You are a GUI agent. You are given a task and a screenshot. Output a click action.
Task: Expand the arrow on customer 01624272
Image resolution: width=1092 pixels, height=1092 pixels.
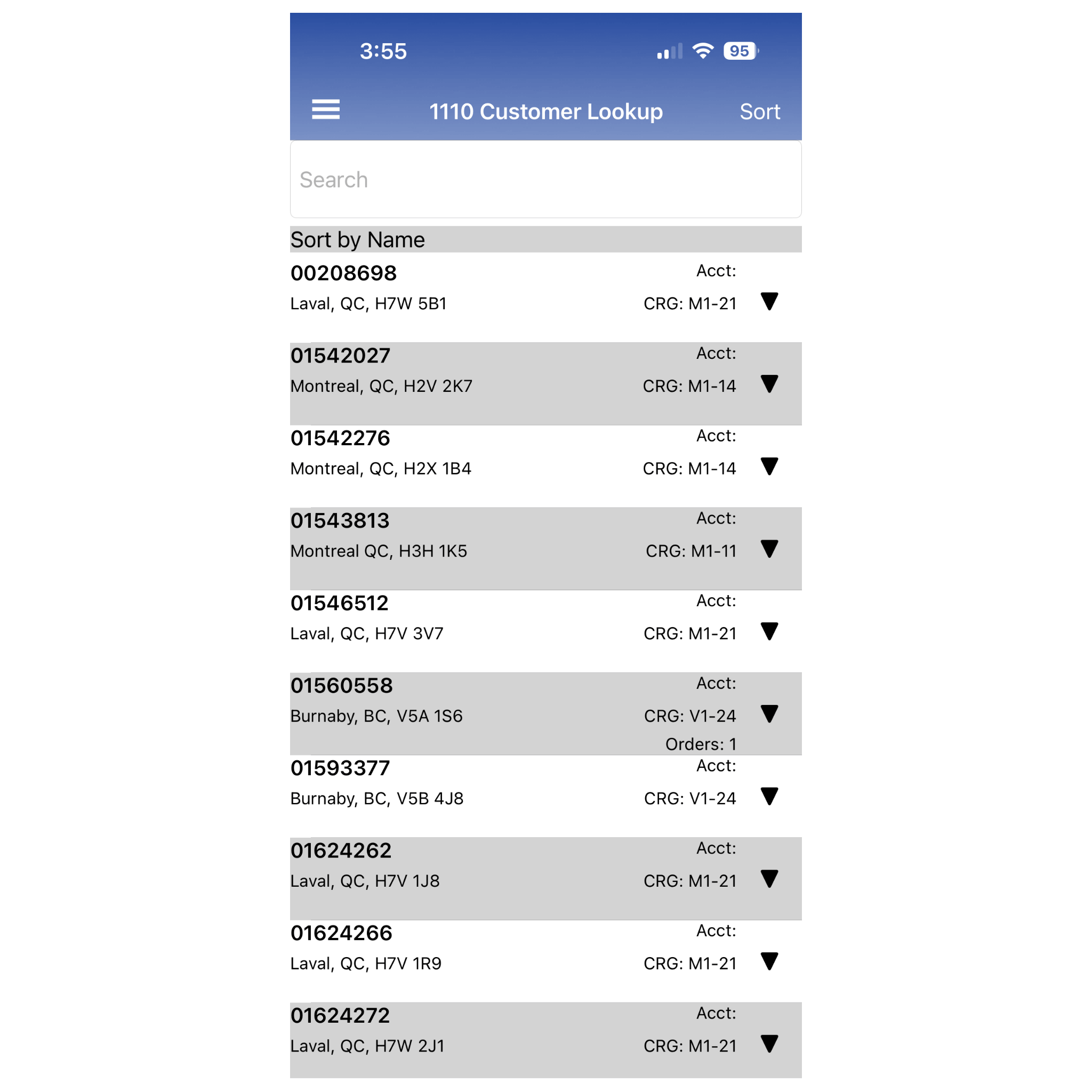coord(769,1044)
